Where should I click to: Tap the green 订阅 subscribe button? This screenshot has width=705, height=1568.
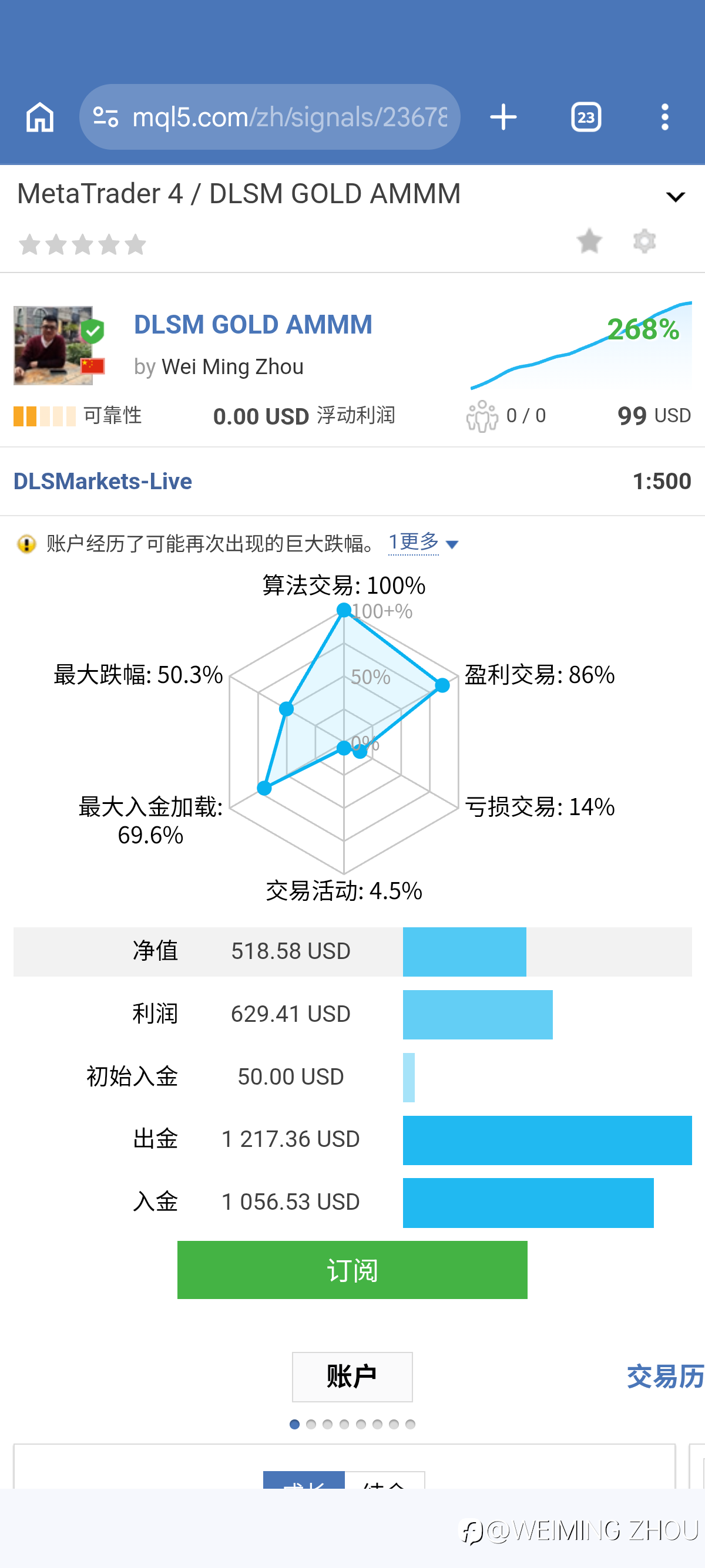click(x=352, y=1270)
